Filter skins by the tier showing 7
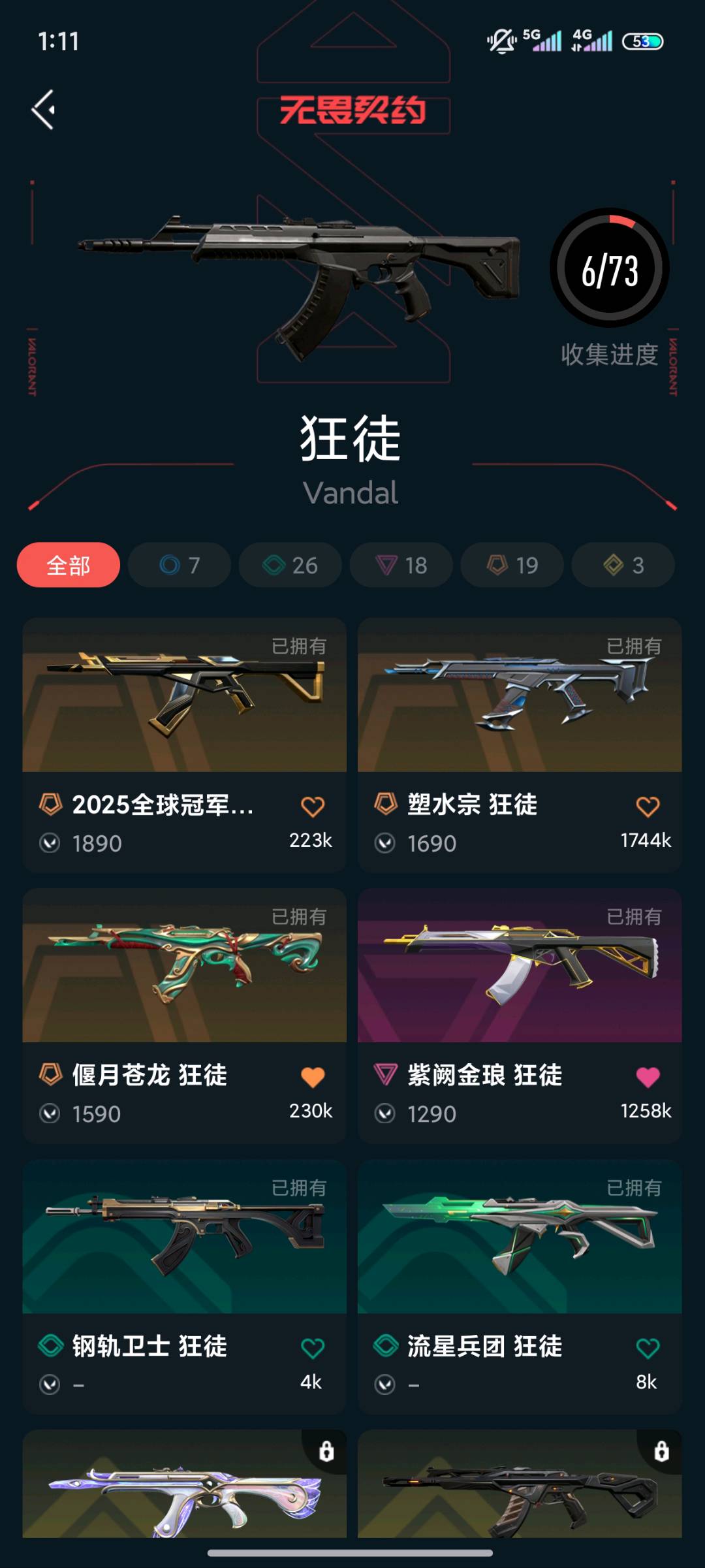This screenshot has height=1568, width=705. coord(180,565)
